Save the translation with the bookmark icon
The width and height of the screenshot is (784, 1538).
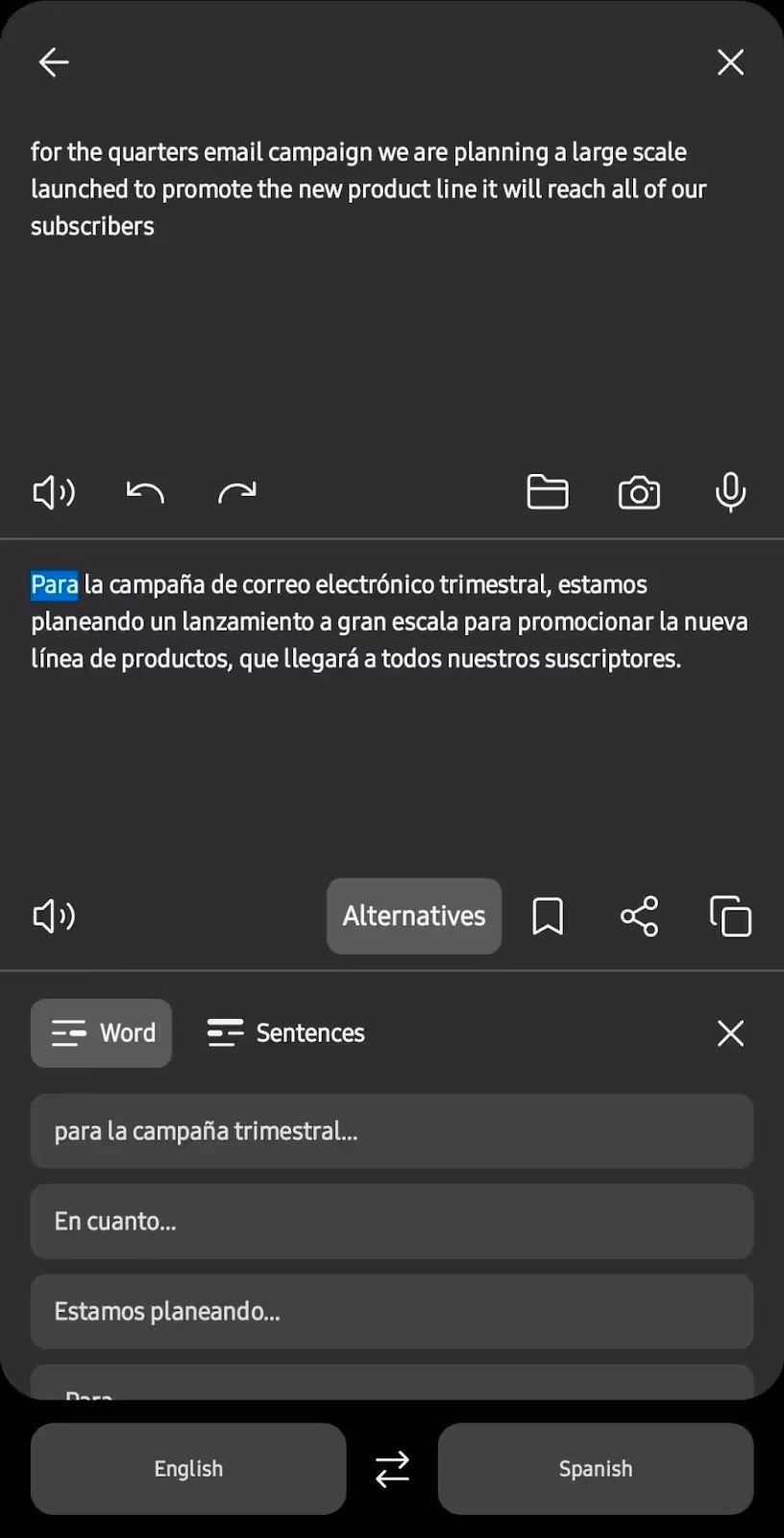tap(548, 916)
